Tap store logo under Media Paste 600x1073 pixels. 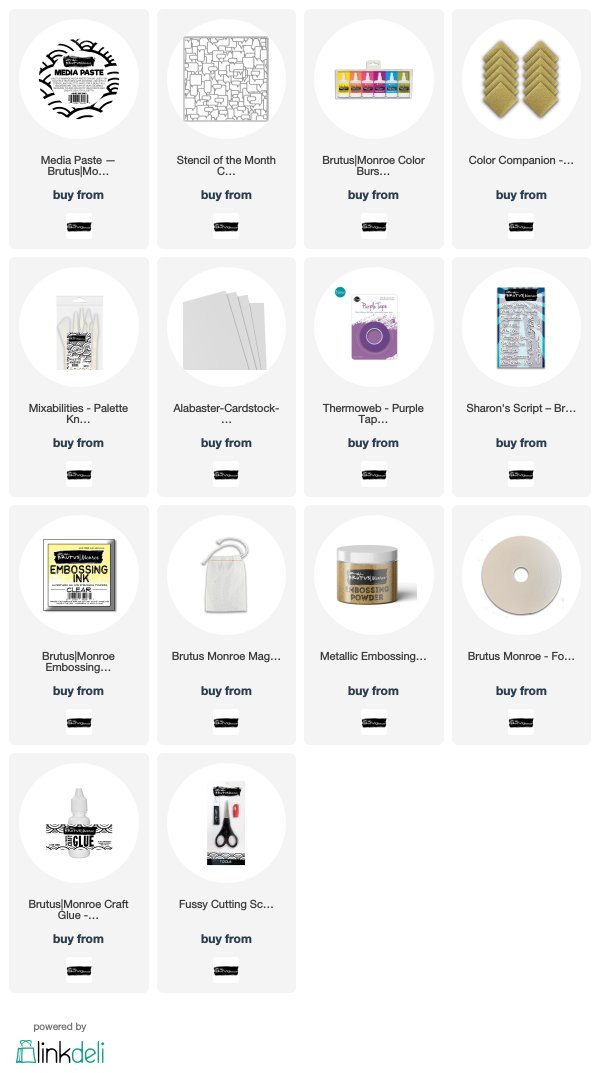coord(79,226)
